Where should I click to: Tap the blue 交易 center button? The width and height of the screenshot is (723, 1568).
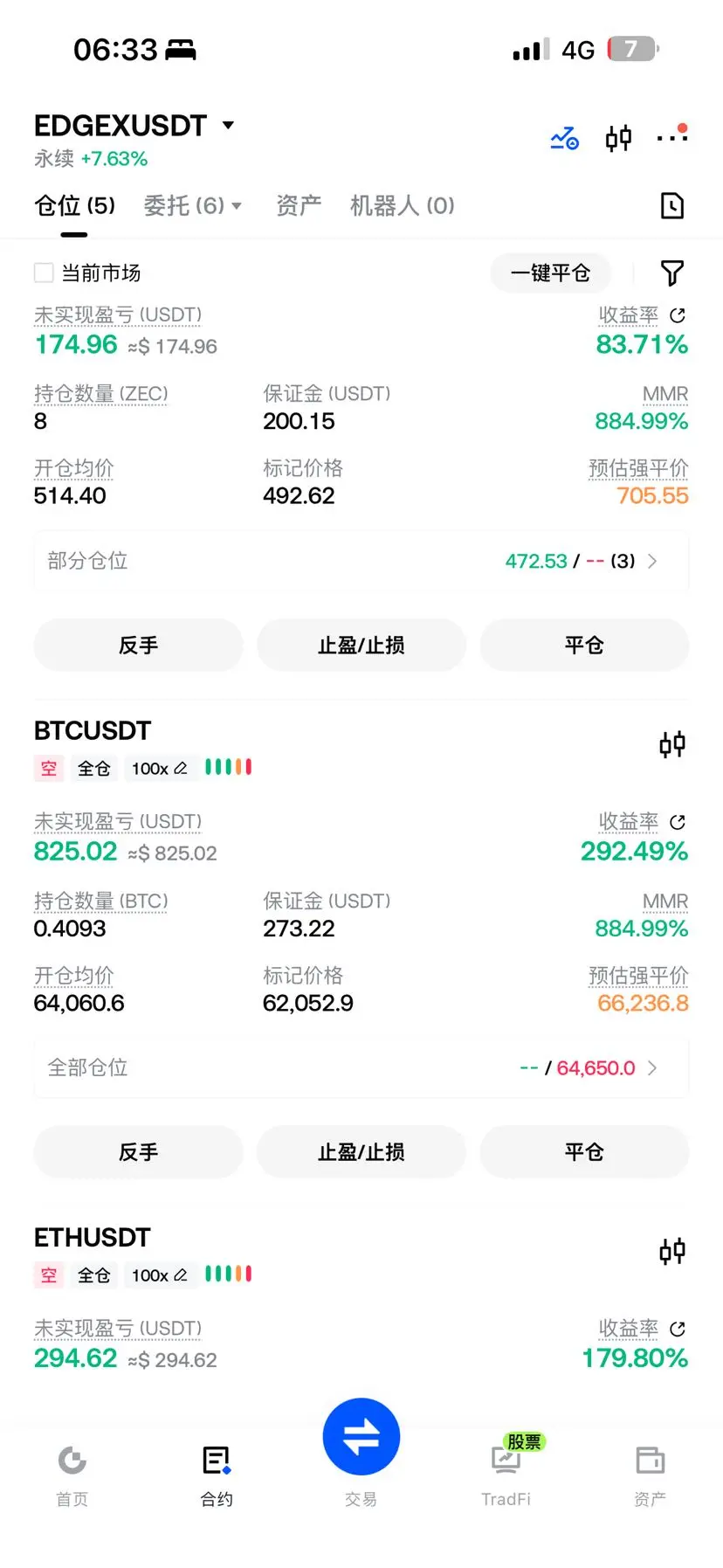tap(361, 1437)
